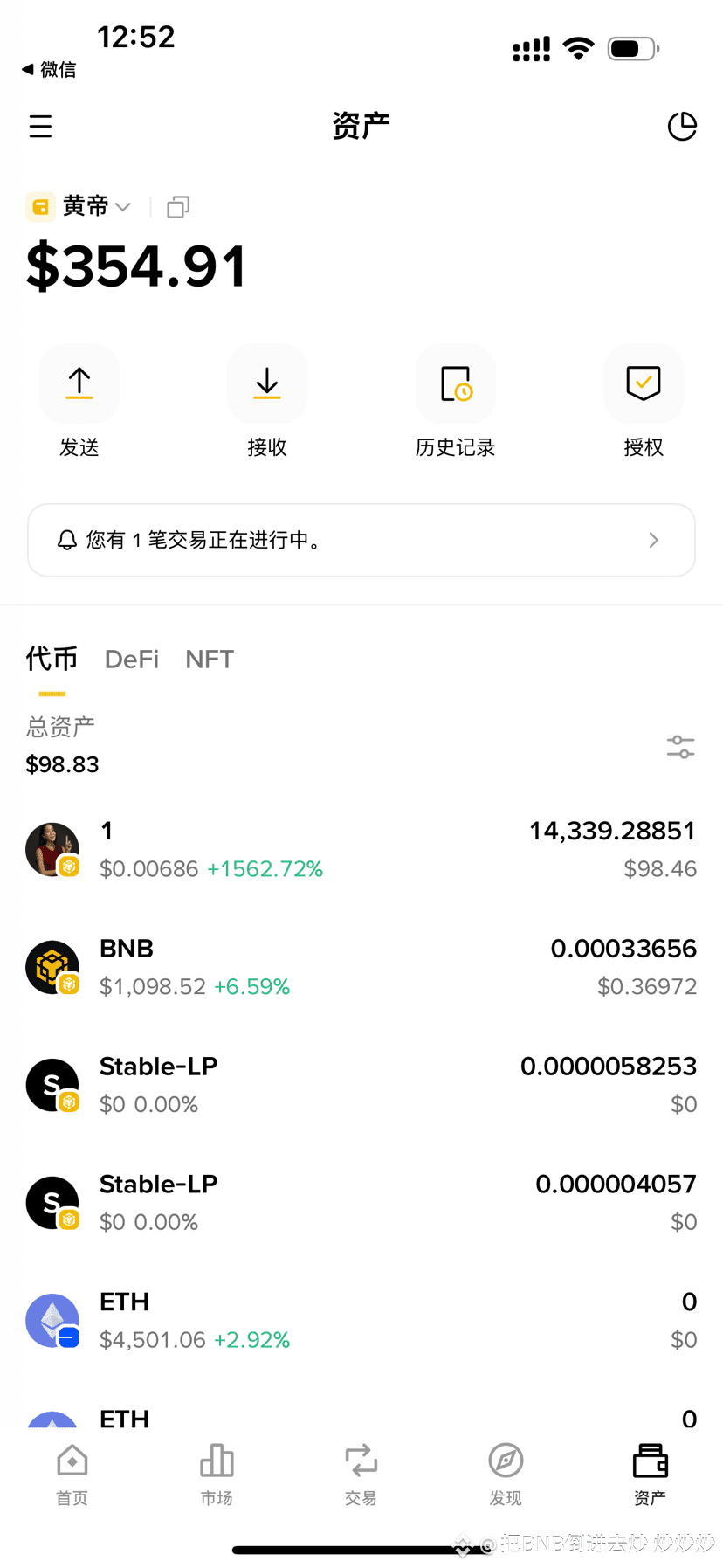Open the token list filter settings
723x1568 pixels.
(x=680, y=747)
